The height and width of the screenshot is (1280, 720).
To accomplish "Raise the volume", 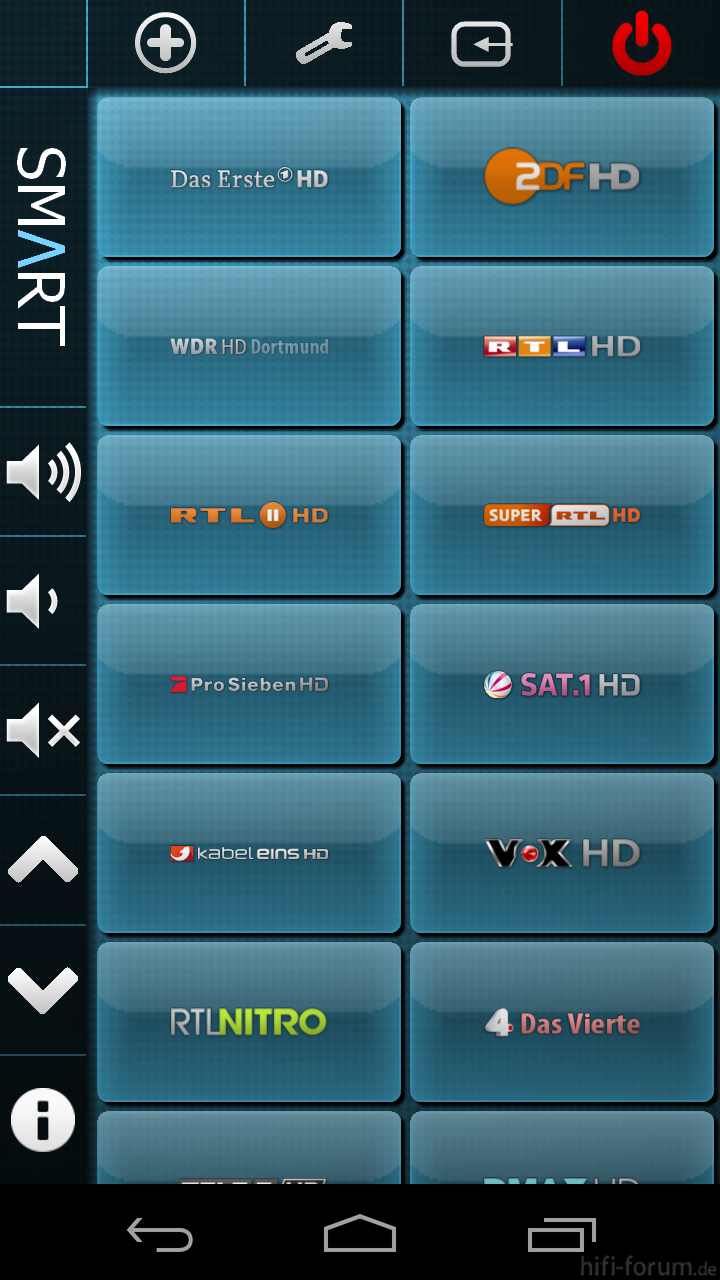I will click(43, 472).
